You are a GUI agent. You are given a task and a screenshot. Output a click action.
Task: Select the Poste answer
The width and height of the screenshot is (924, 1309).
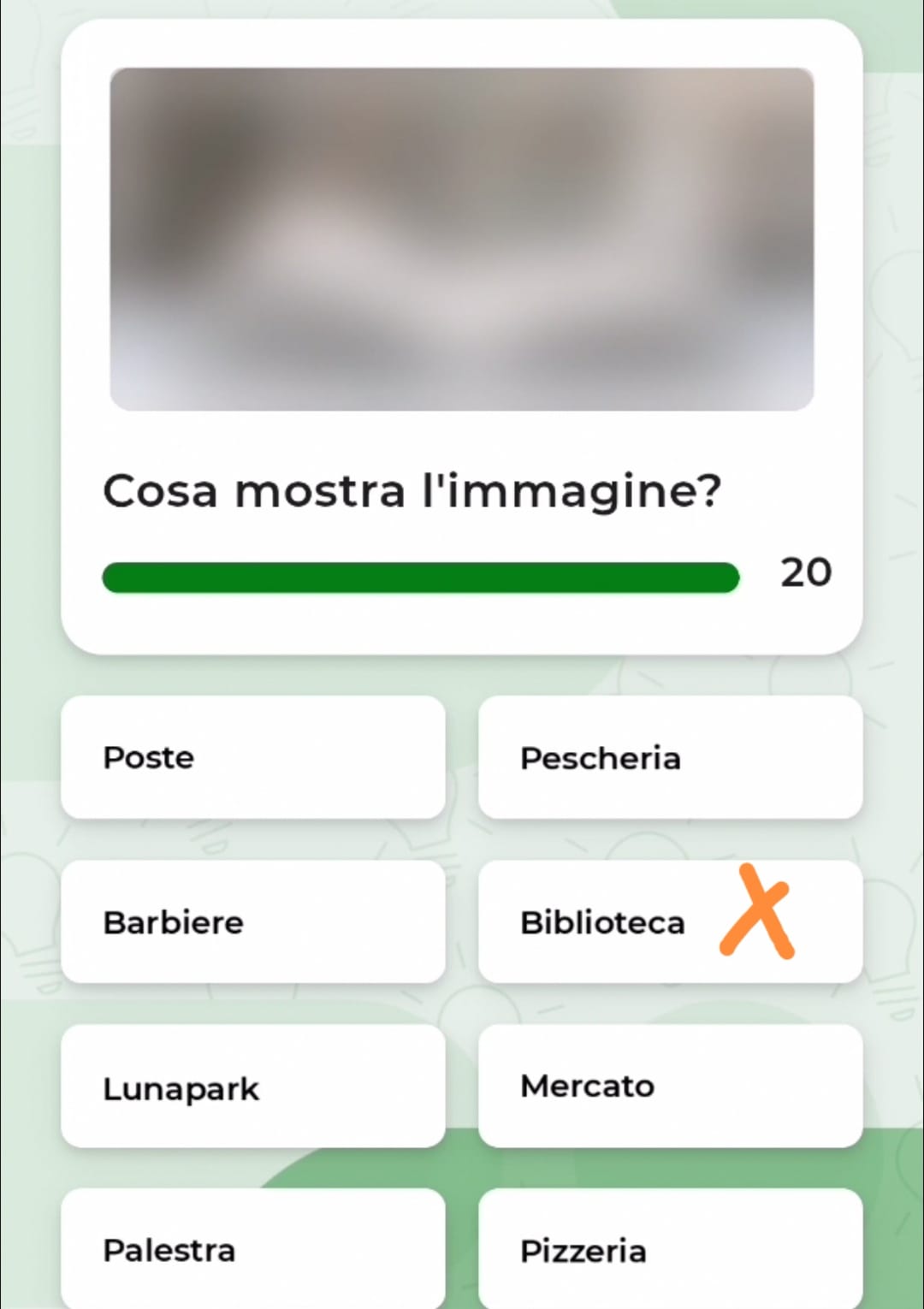pyautogui.click(x=252, y=757)
